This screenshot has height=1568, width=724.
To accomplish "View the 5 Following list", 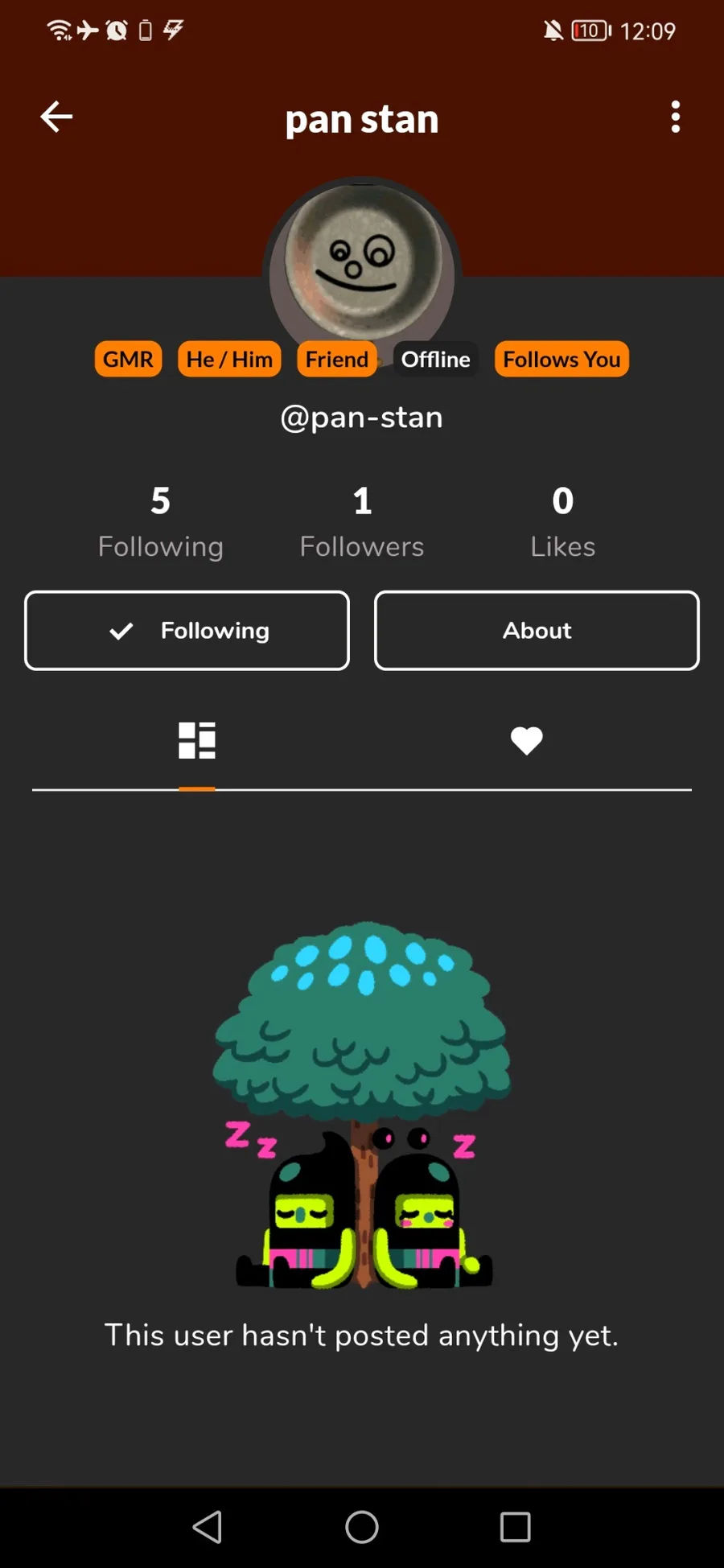I will tap(160, 521).
